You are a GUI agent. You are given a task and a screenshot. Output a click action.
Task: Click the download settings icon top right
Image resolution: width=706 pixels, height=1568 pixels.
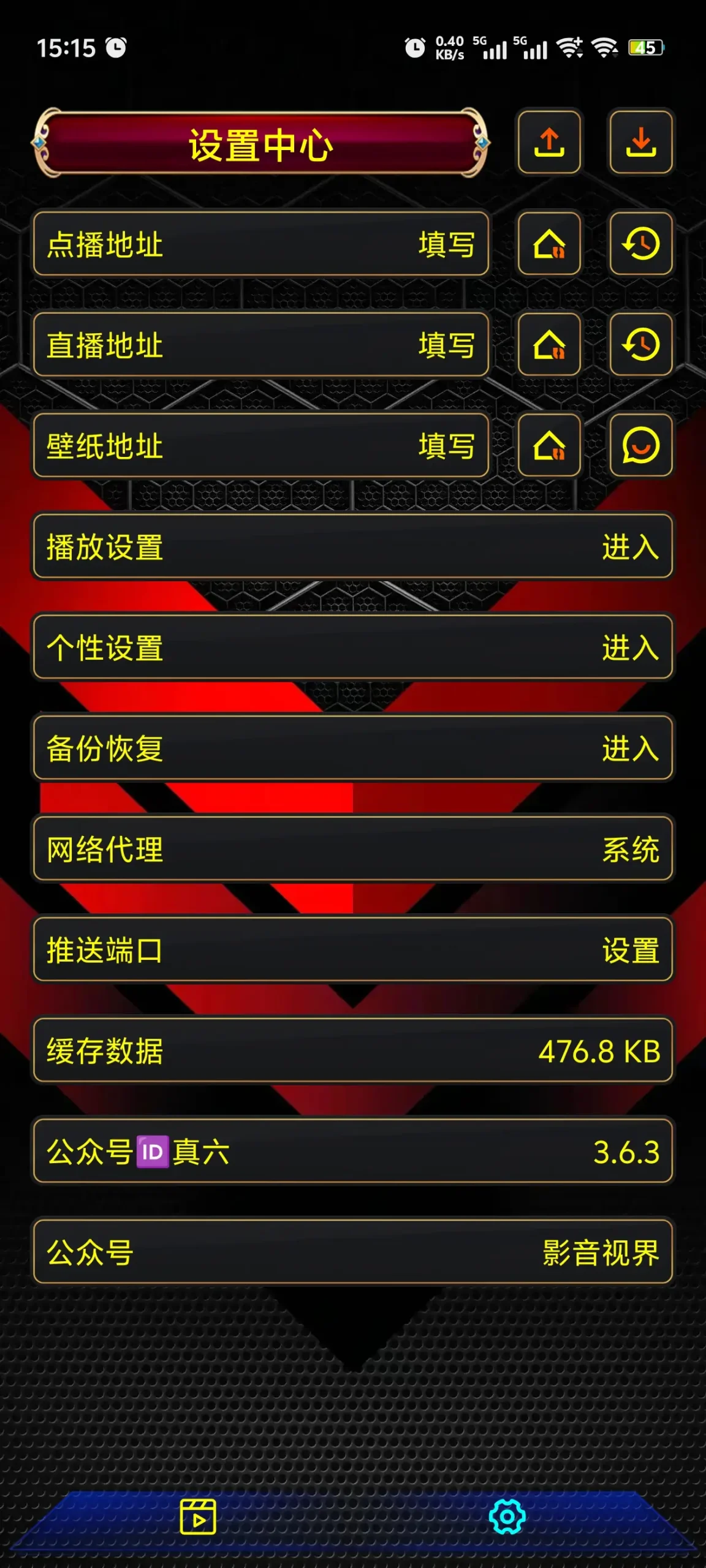coord(640,142)
